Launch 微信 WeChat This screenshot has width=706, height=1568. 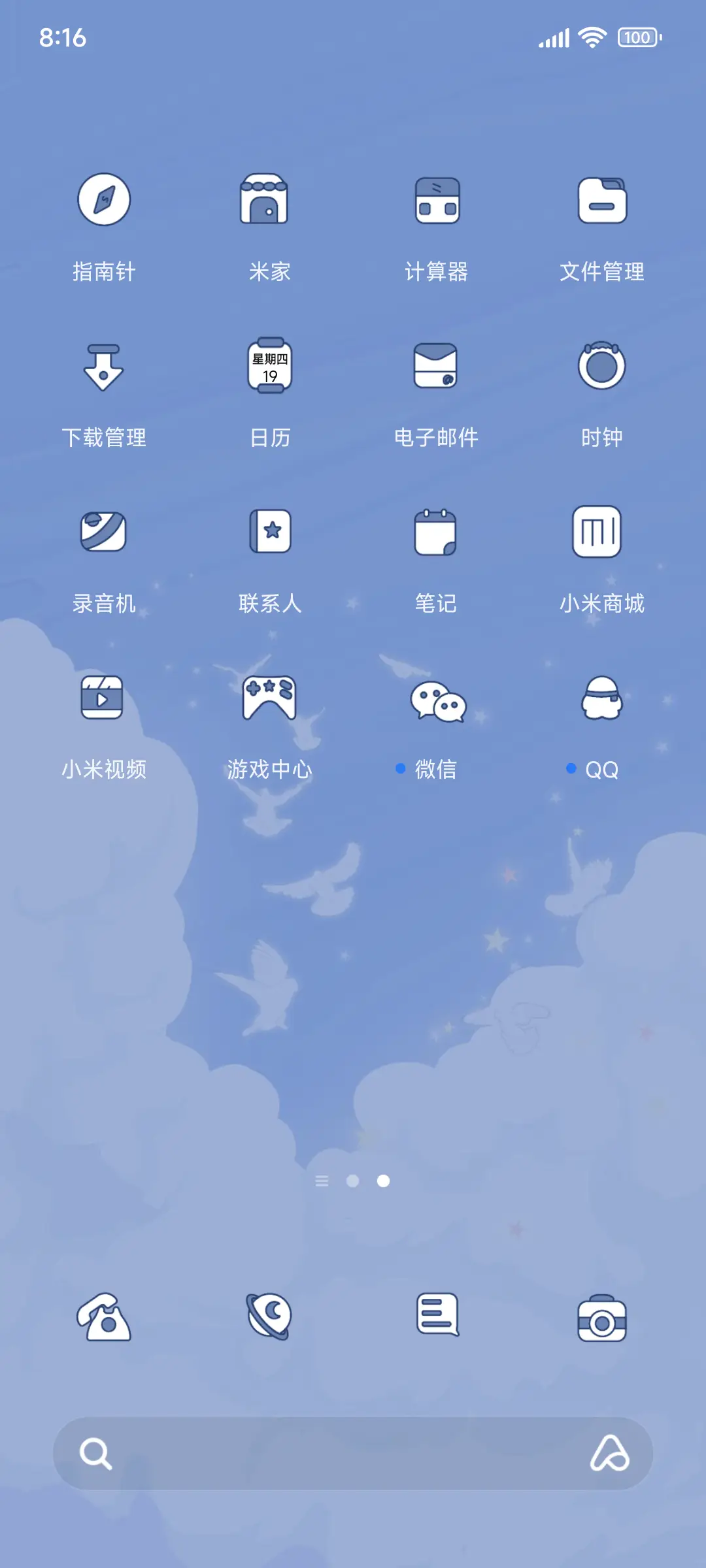(x=434, y=699)
